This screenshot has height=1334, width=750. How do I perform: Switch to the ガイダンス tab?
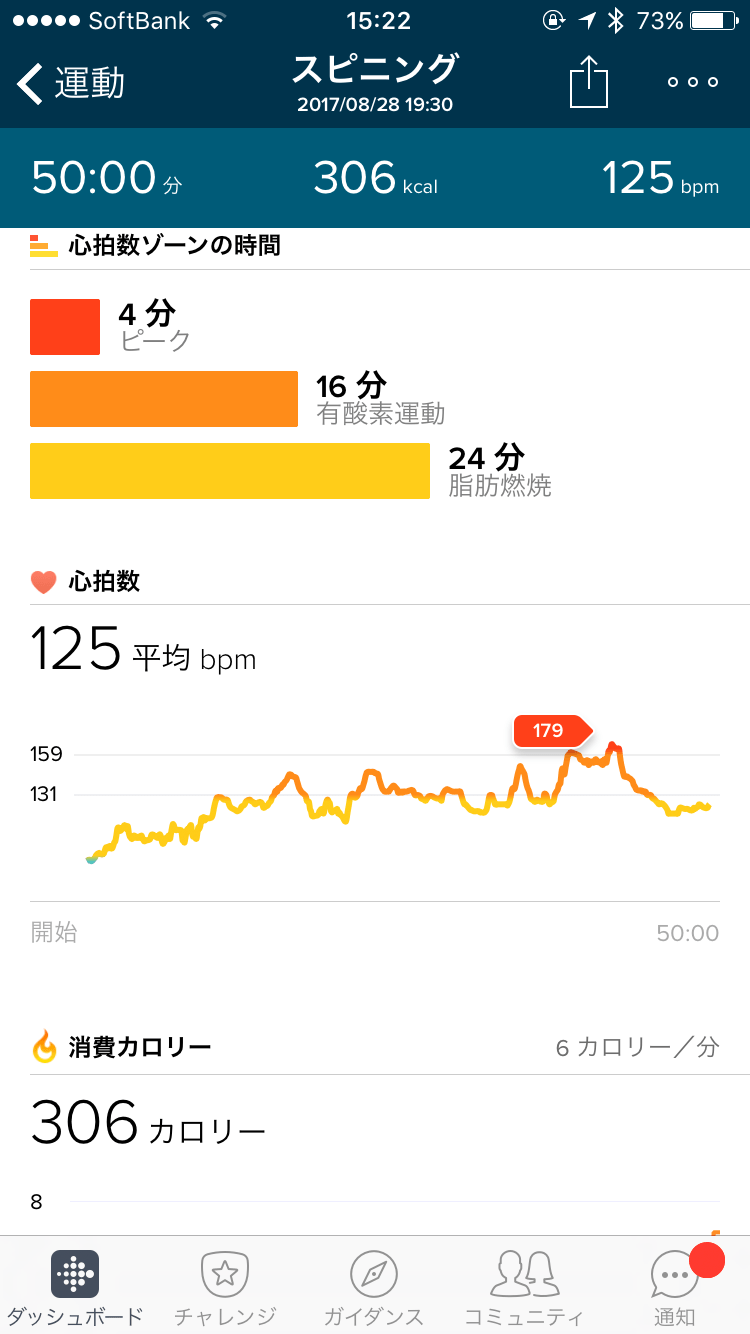(374, 1287)
